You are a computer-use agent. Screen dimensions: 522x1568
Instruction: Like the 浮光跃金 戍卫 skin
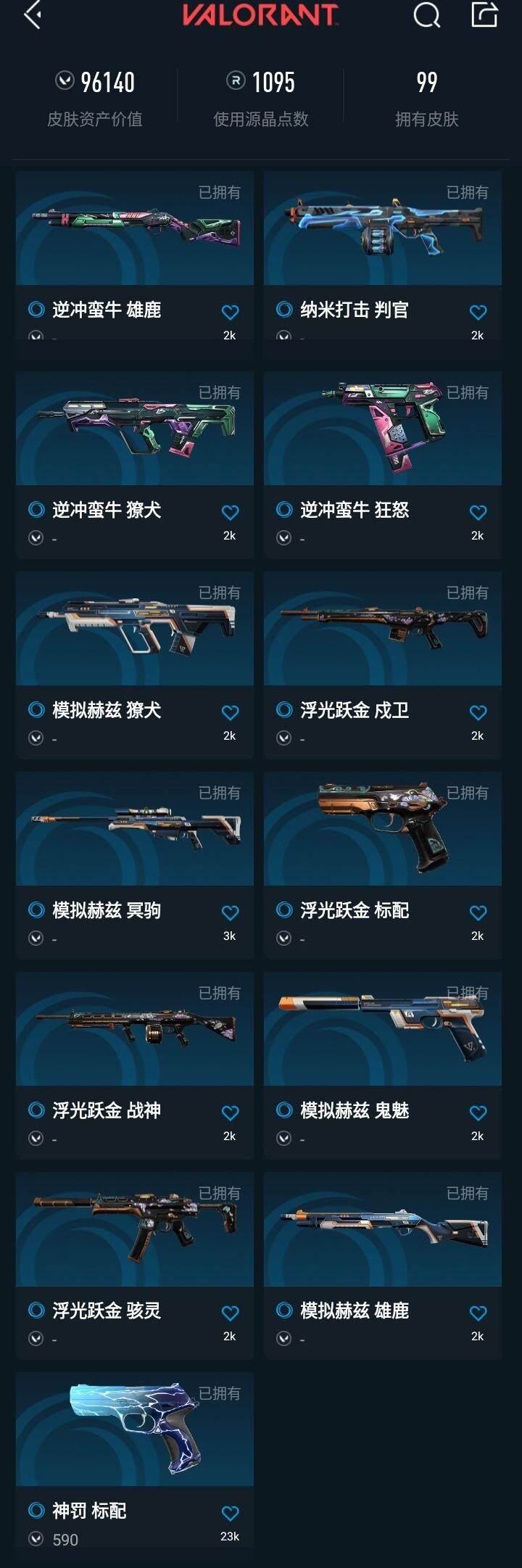478,713
